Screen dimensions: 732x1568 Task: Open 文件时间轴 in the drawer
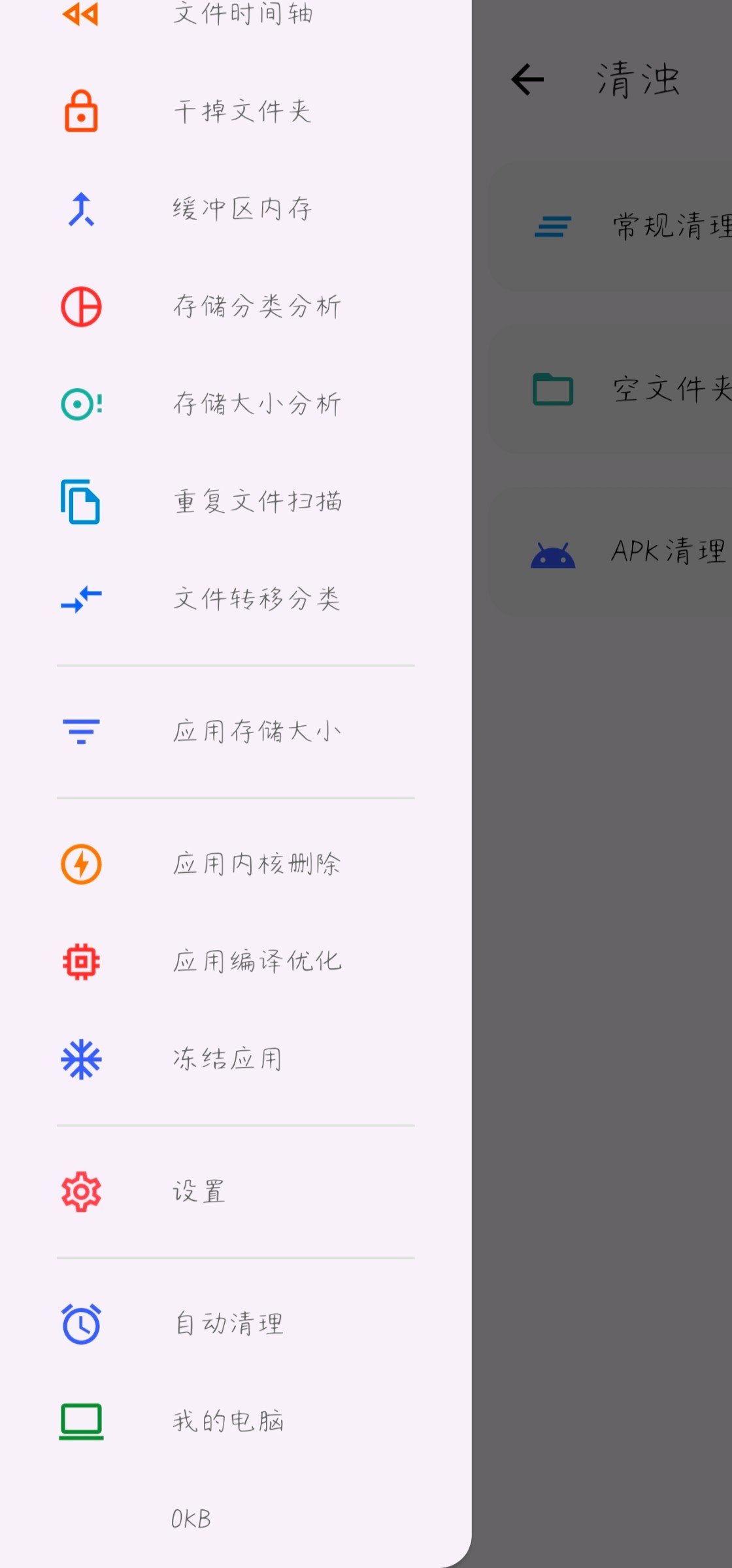click(x=242, y=13)
